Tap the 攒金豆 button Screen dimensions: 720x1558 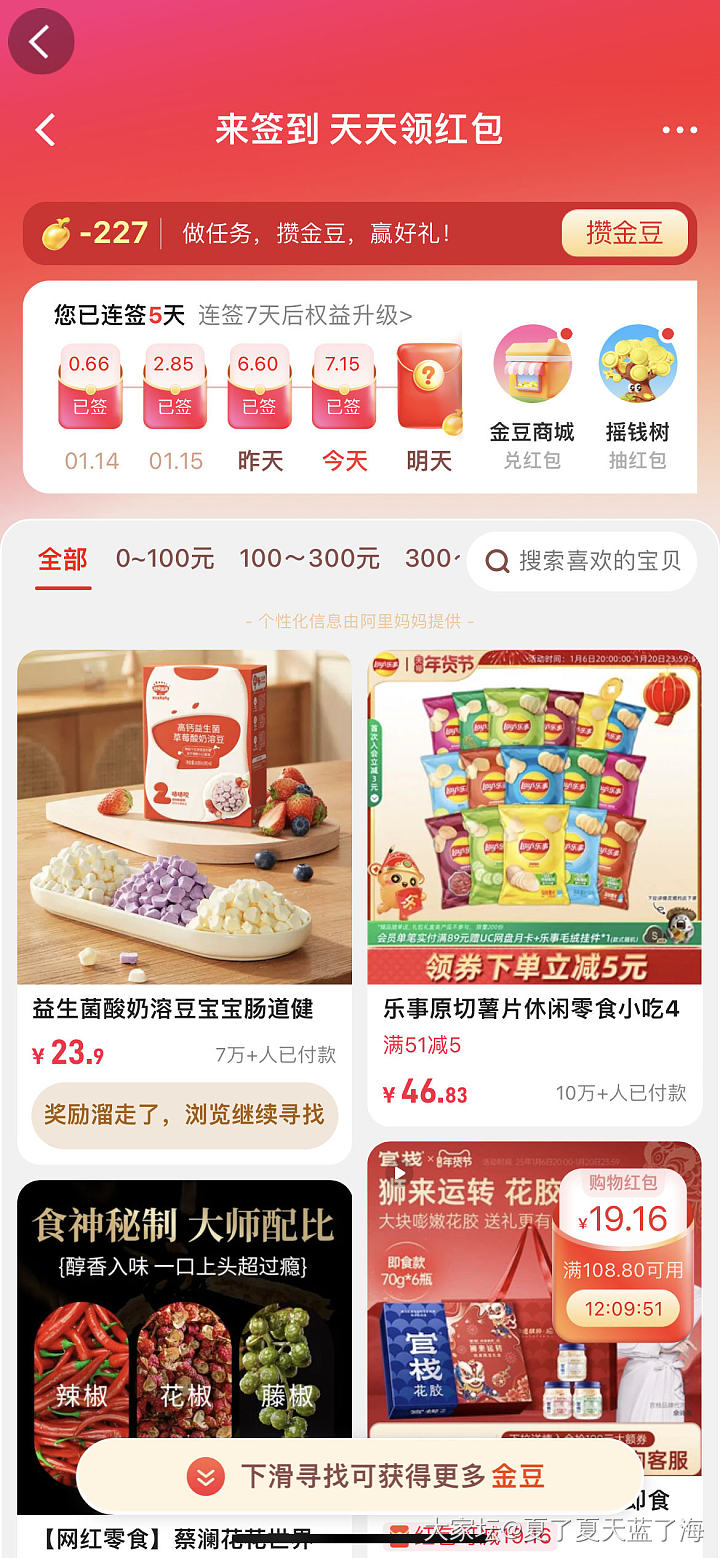pyautogui.click(x=624, y=233)
